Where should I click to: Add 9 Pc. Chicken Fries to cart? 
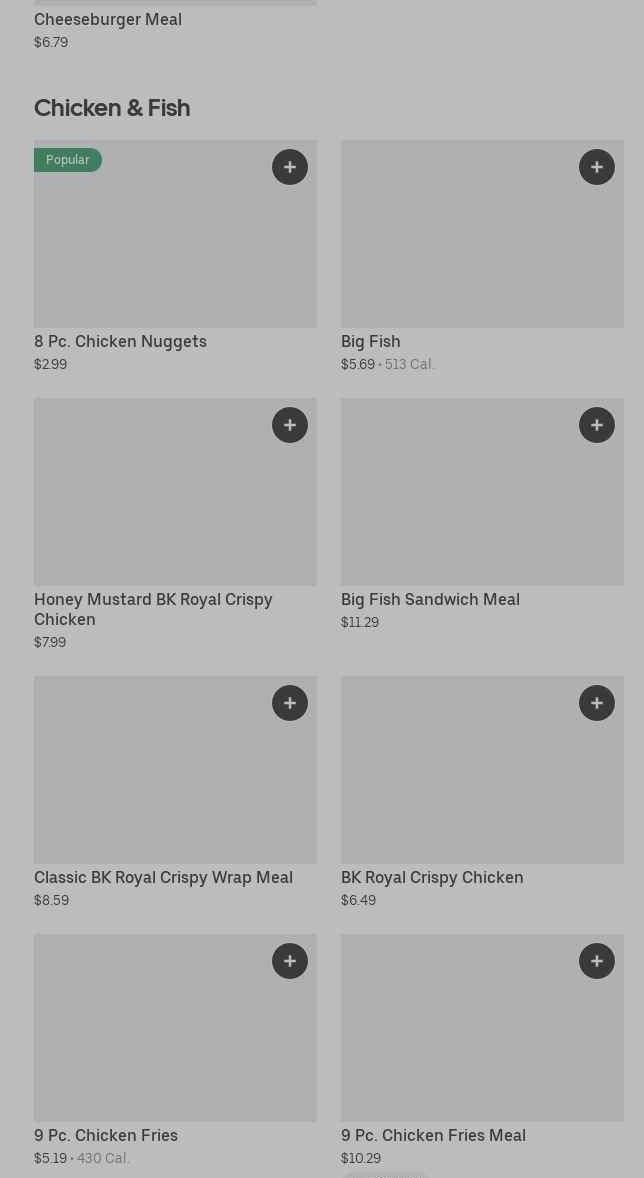click(x=290, y=961)
